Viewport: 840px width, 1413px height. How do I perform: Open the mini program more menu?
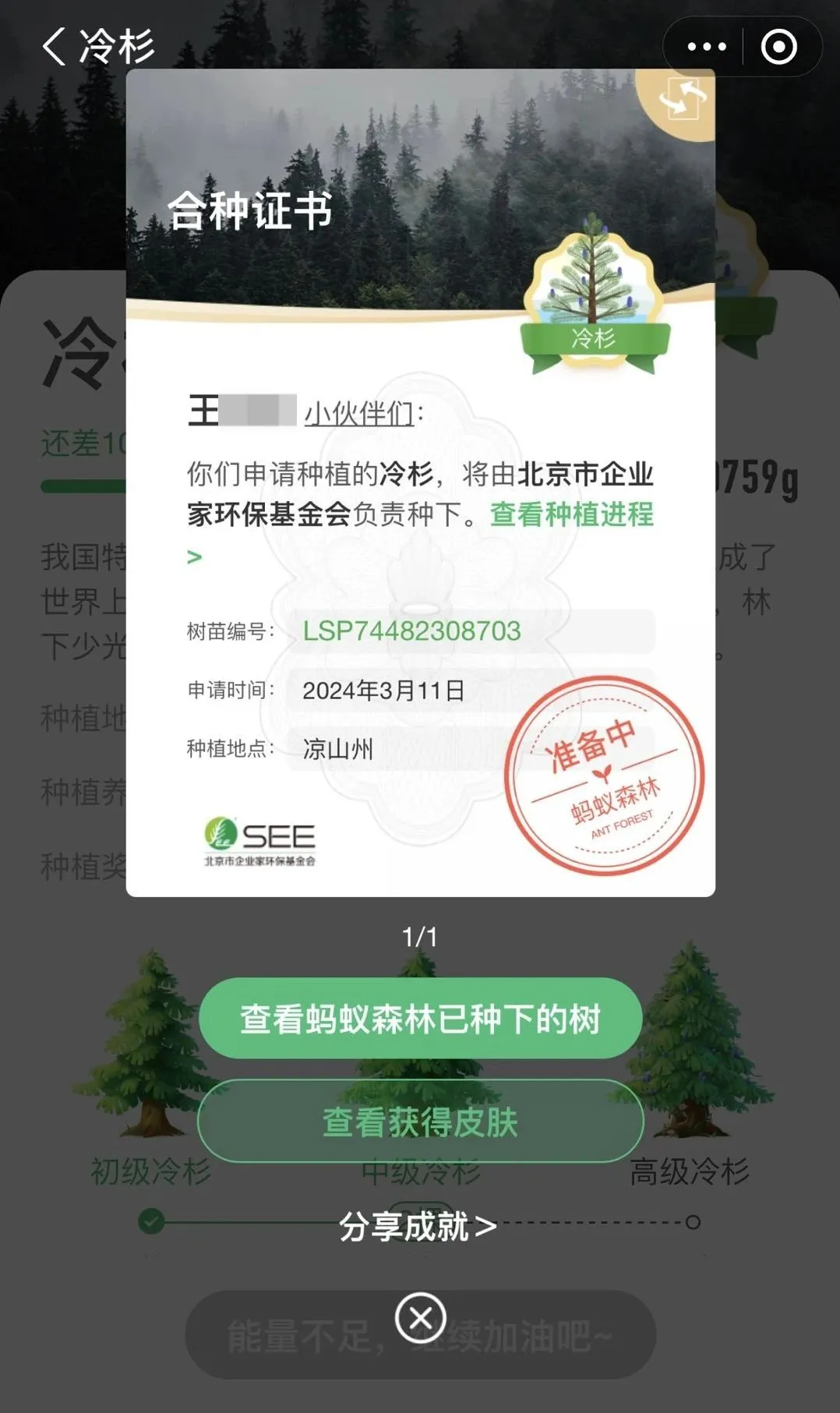coord(706,48)
